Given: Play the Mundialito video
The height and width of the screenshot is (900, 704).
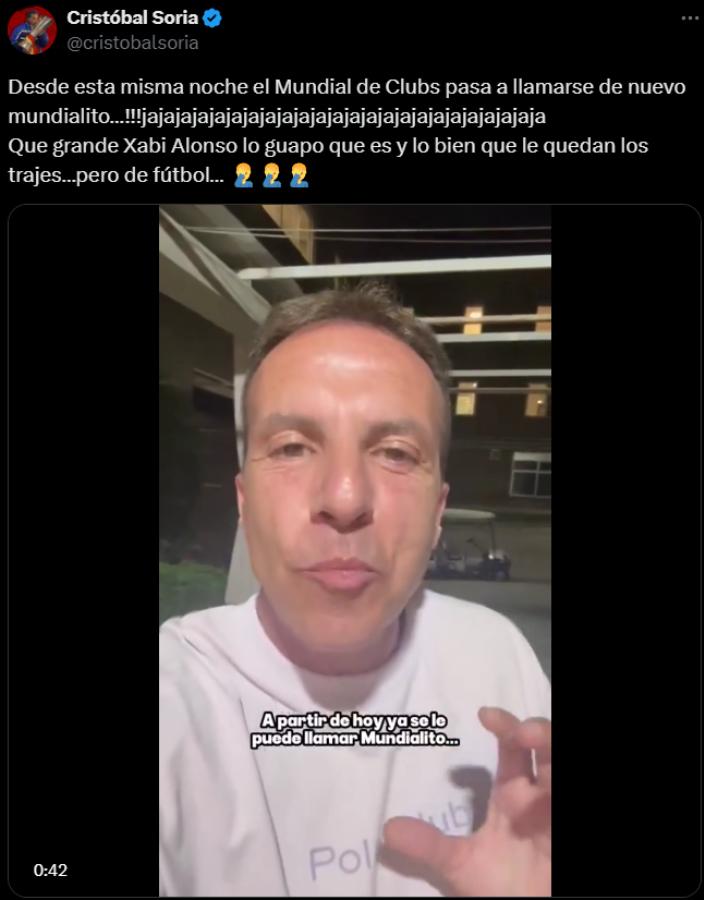Looking at the screenshot, I should [x=354, y=550].
